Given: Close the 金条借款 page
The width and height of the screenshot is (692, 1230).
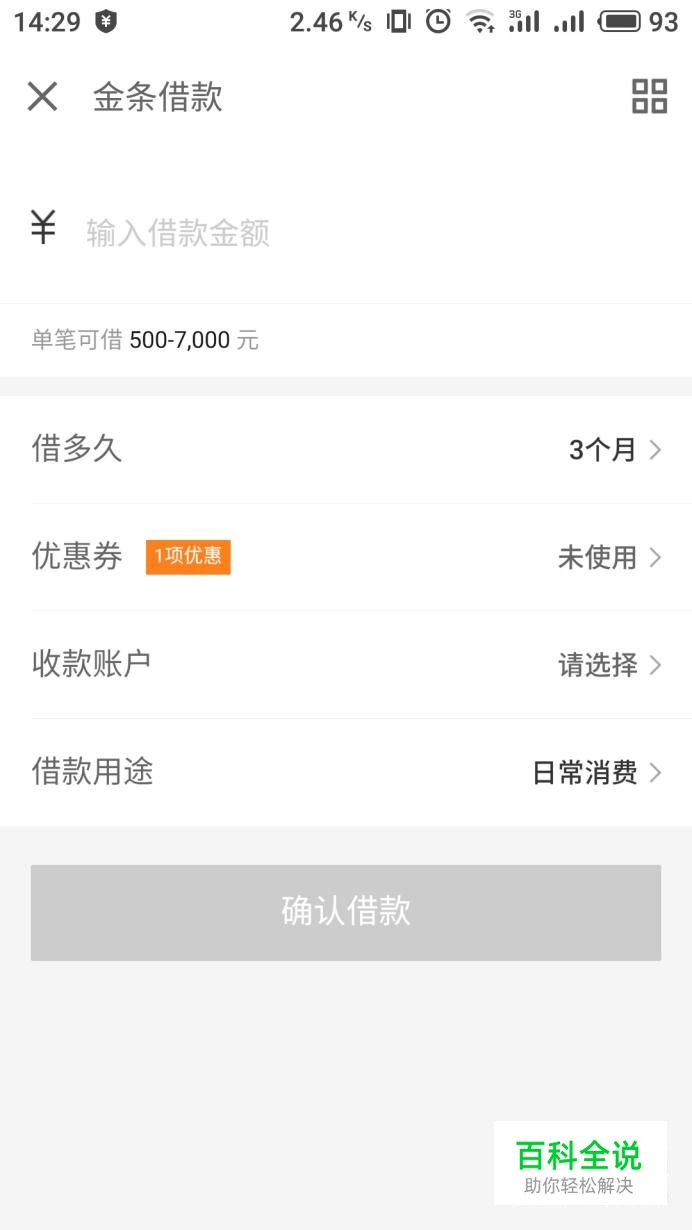Looking at the screenshot, I should point(42,97).
